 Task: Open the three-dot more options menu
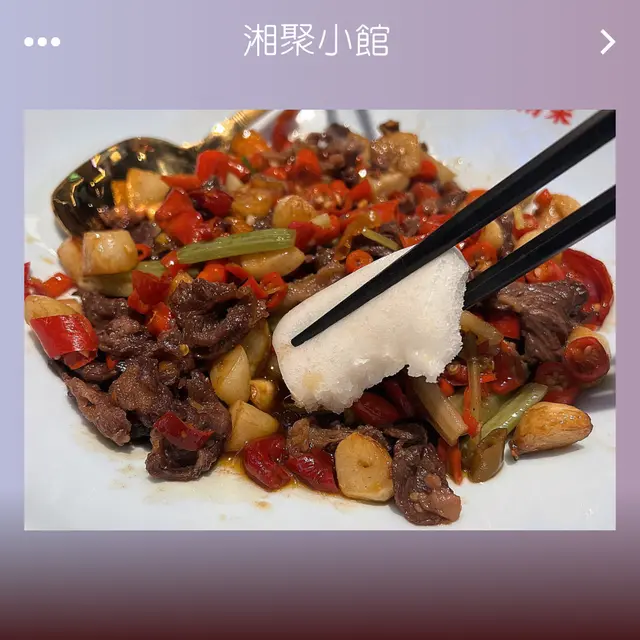point(42,41)
